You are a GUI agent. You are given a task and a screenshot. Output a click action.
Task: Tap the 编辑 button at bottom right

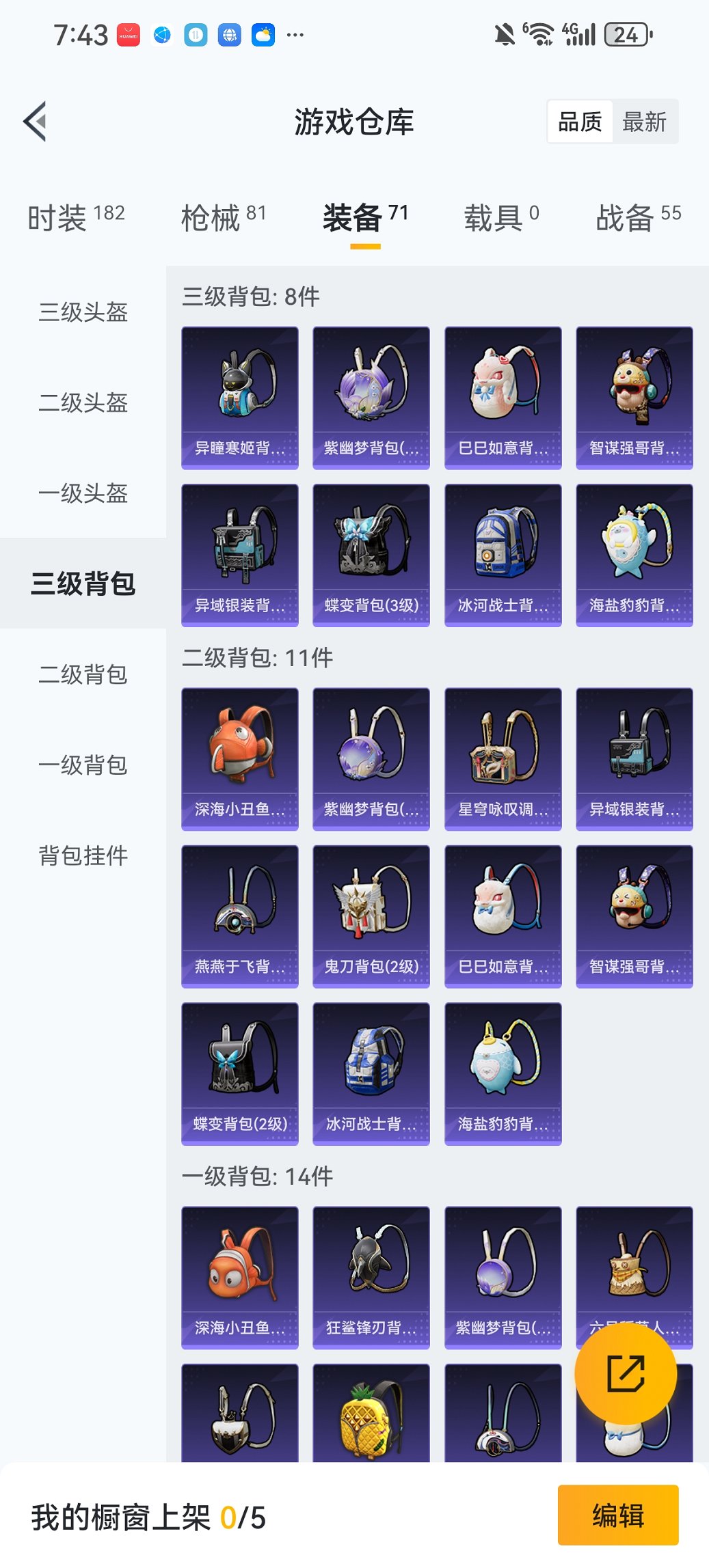coord(617,1517)
